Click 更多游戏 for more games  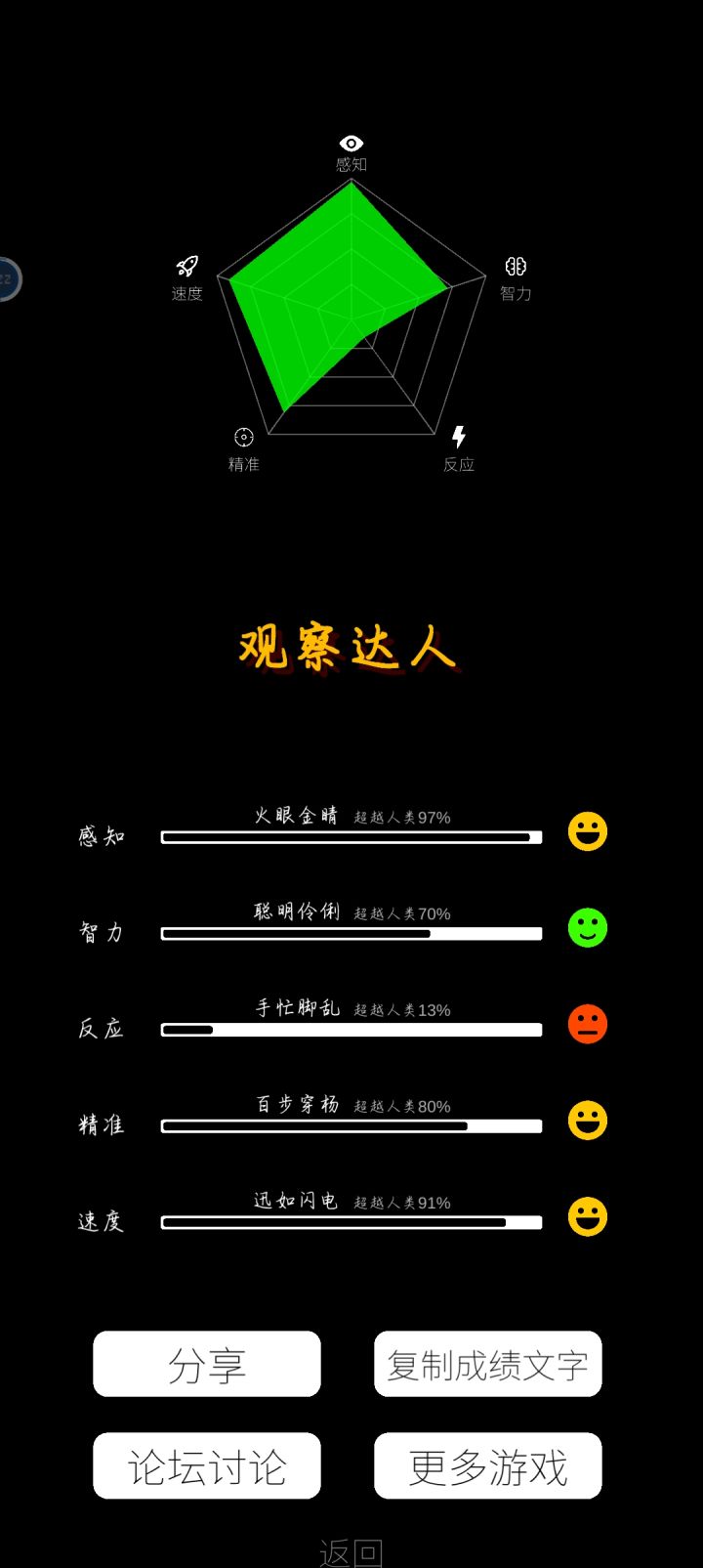pos(487,1466)
